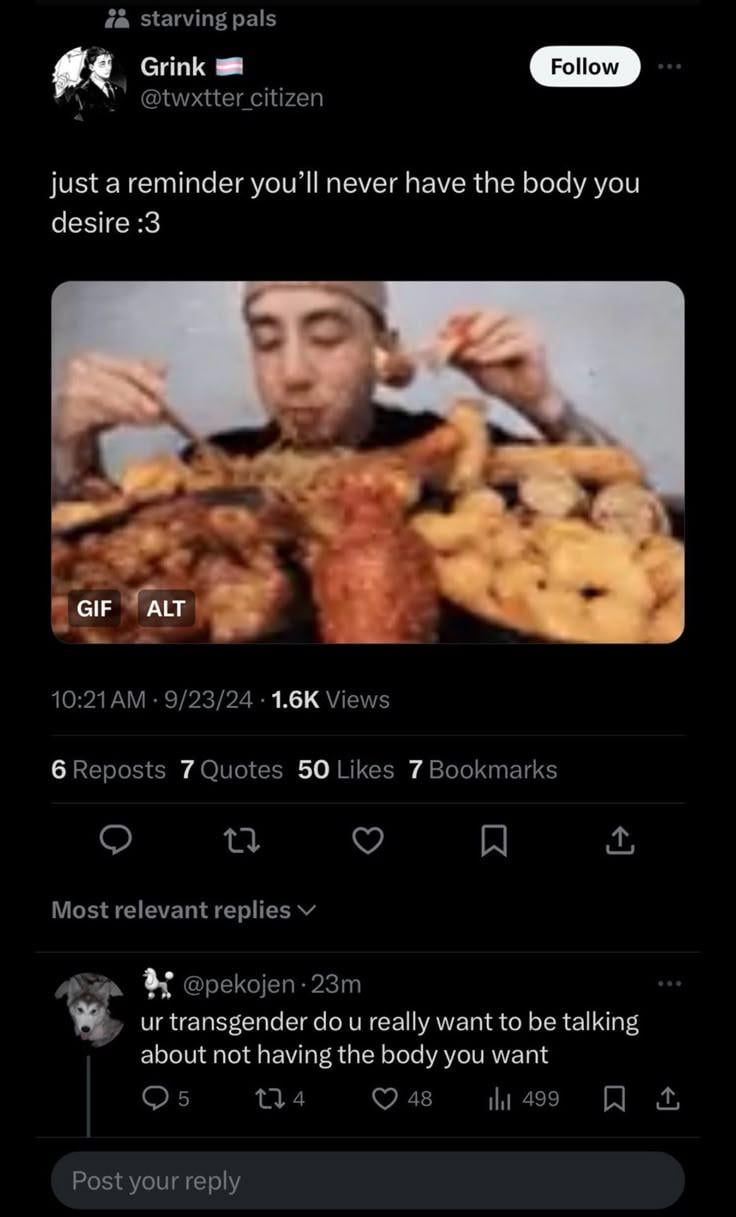Share Grink's post

click(618, 843)
